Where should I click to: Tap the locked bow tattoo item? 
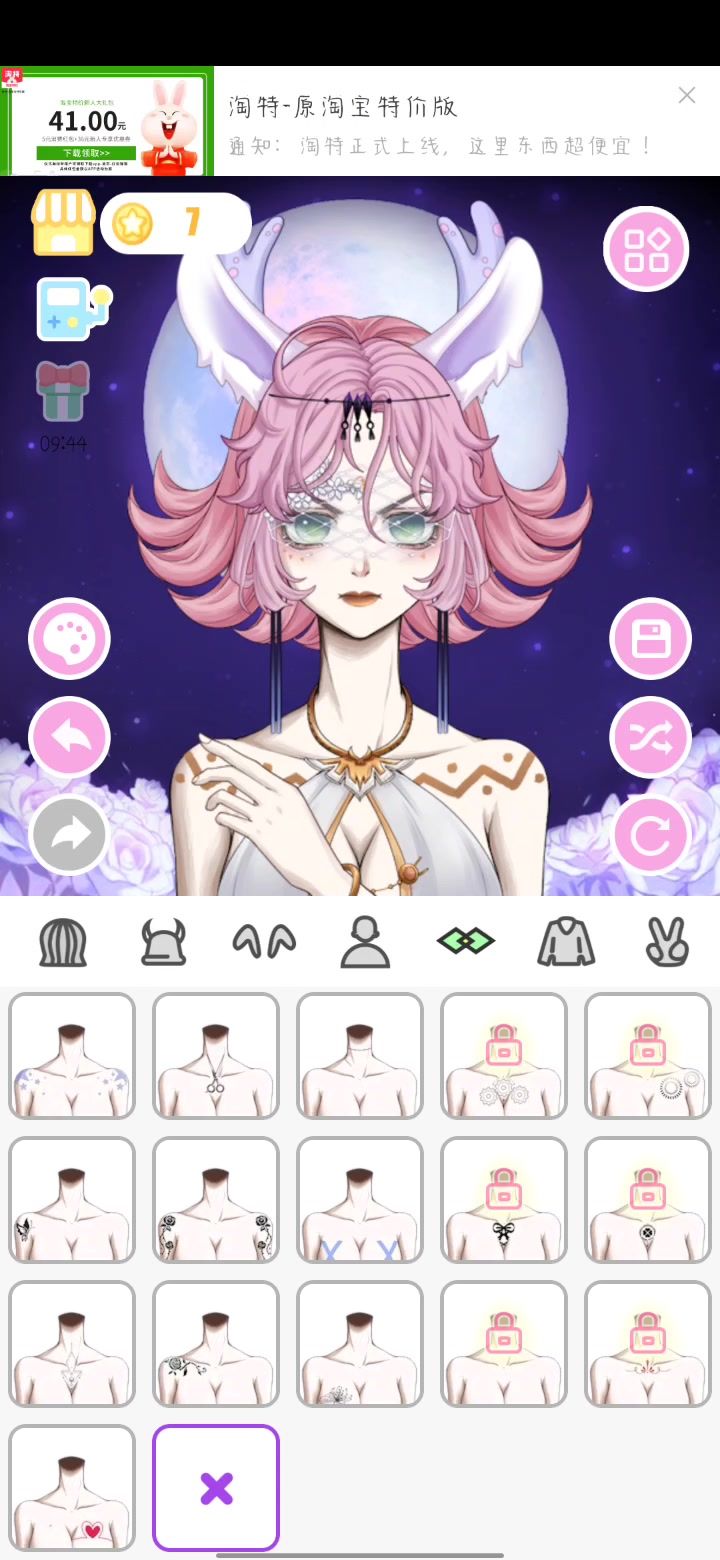[x=504, y=1199]
